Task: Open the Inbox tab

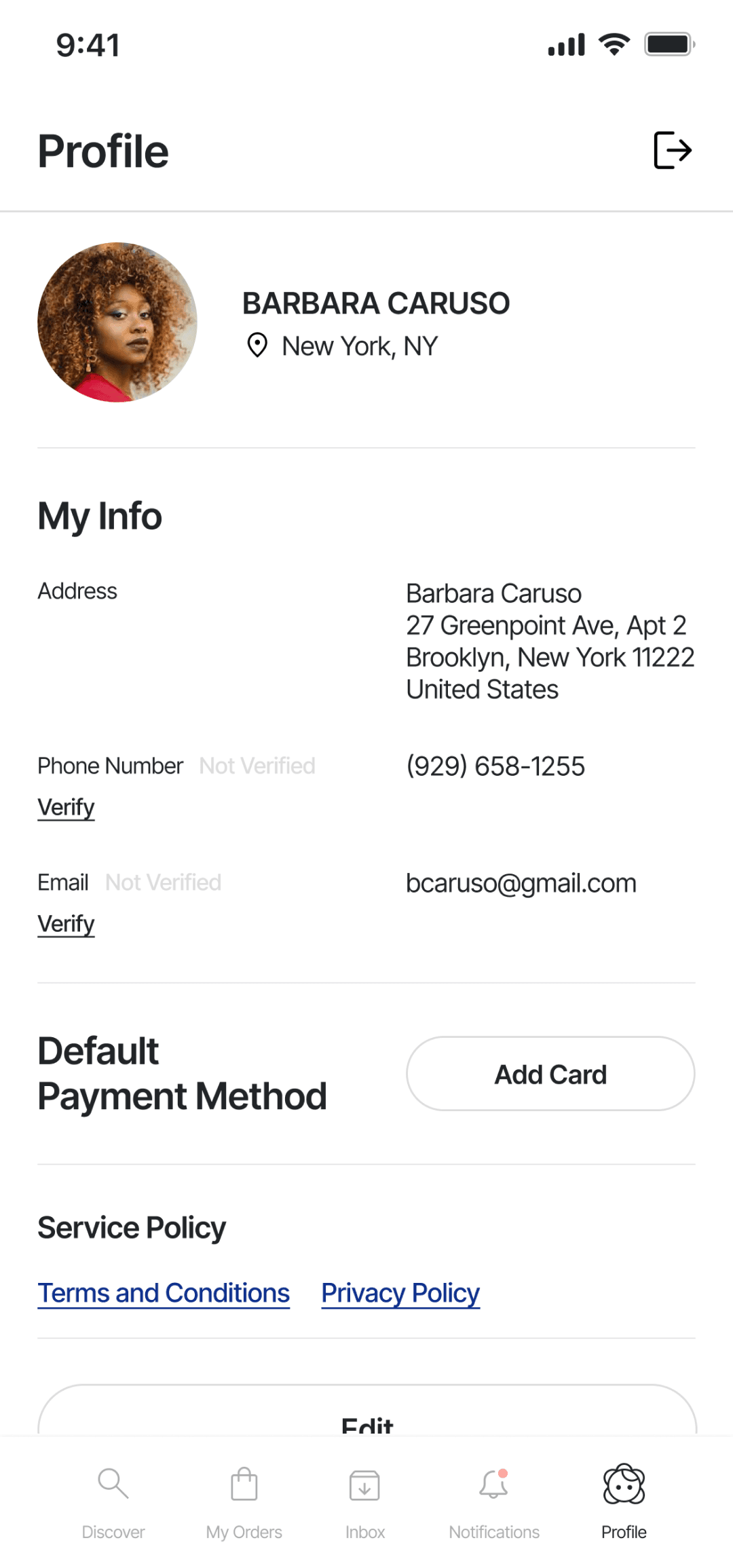Action: coord(364,1501)
